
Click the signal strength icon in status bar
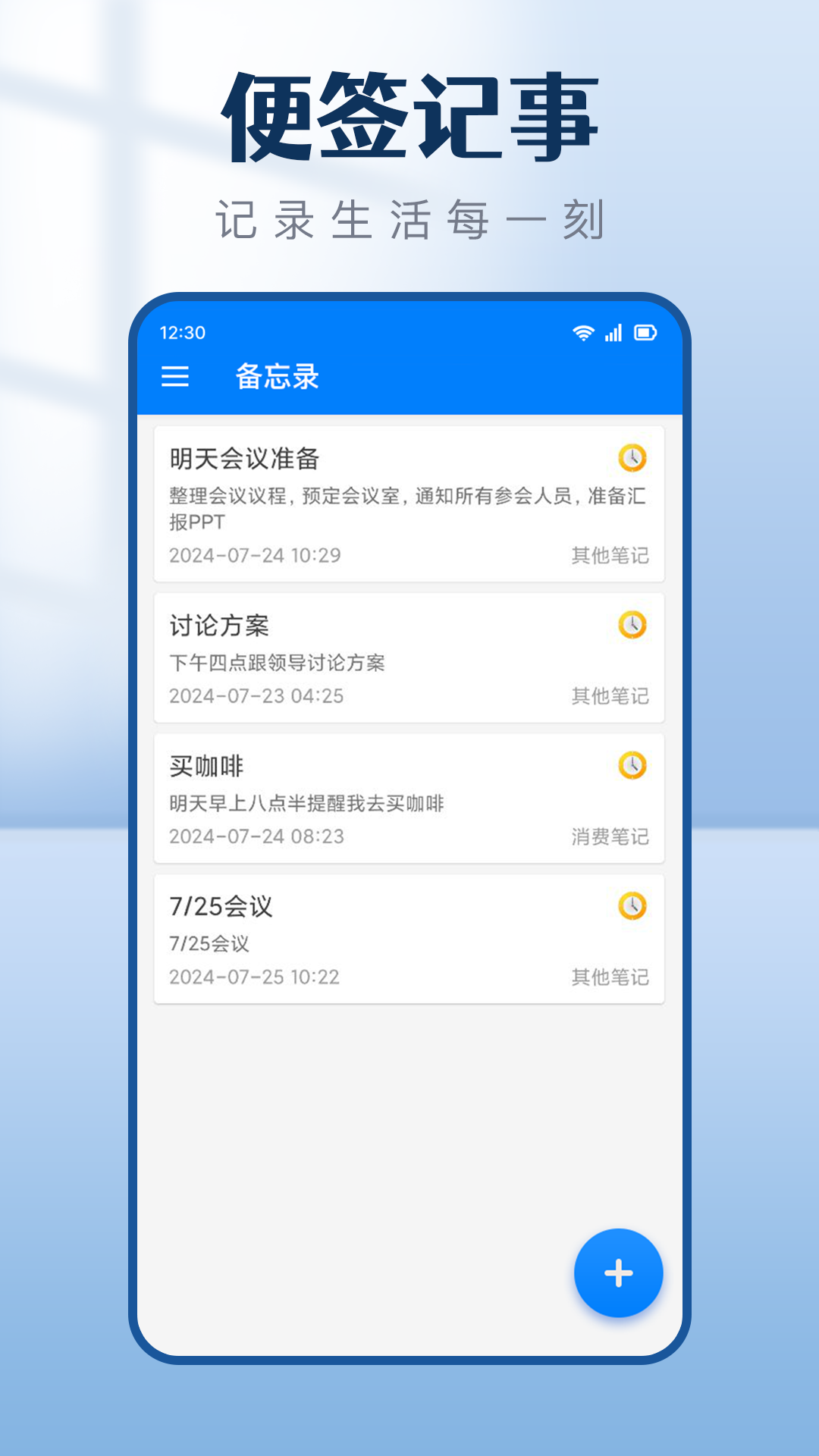coord(613,332)
